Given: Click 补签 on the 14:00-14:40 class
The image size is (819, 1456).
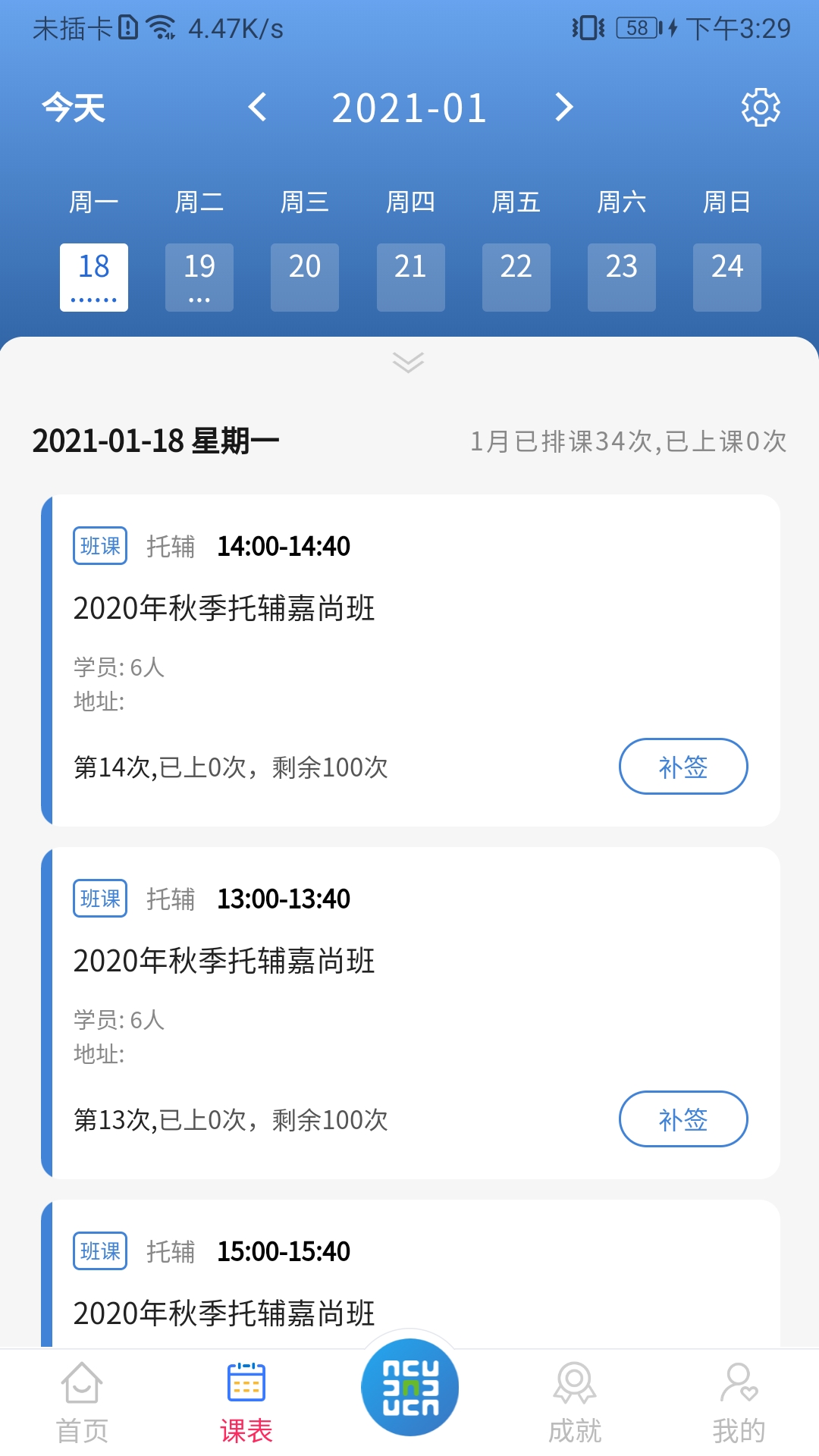Looking at the screenshot, I should click(682, 767).
